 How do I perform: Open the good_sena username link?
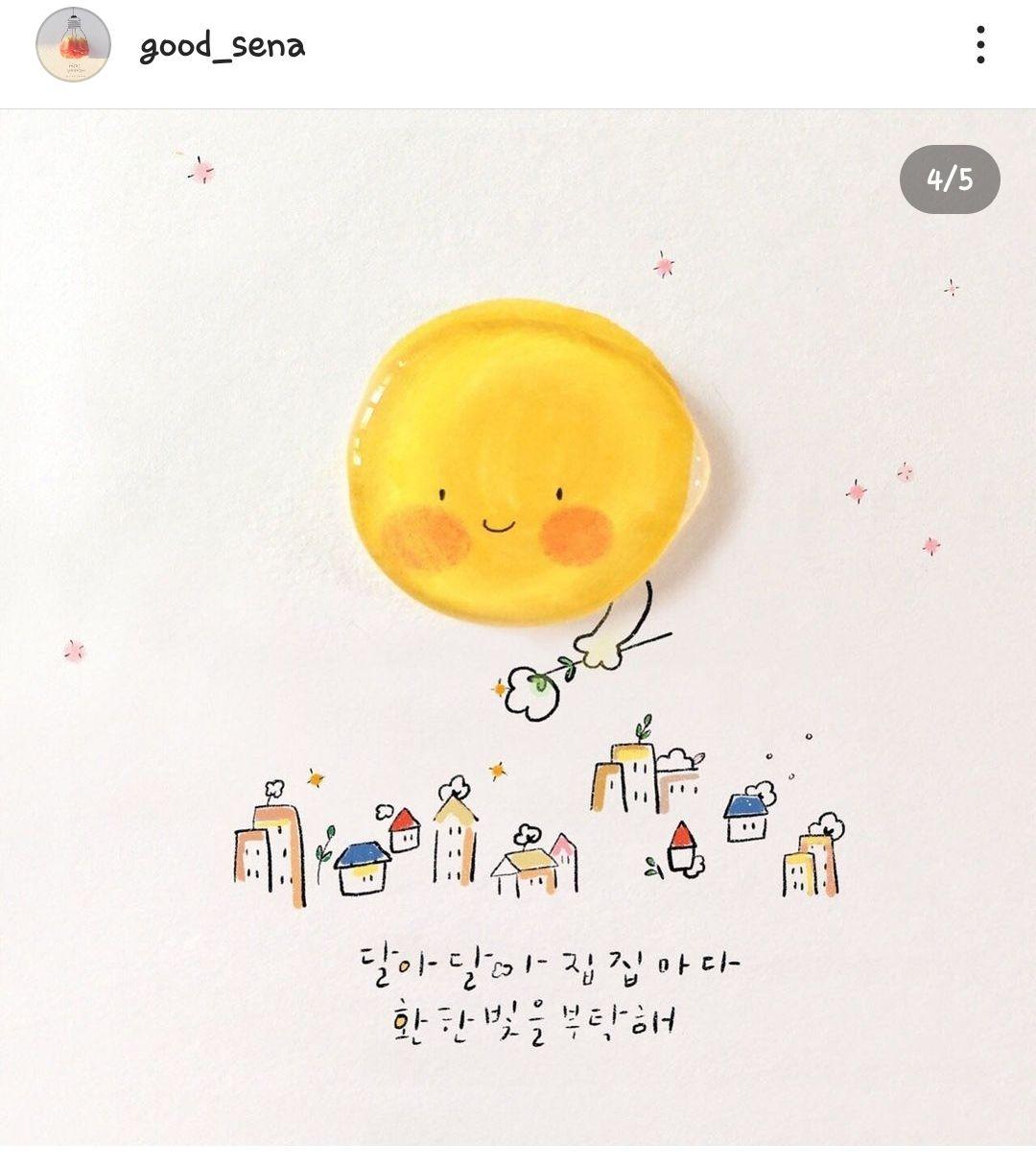point(223,46)
